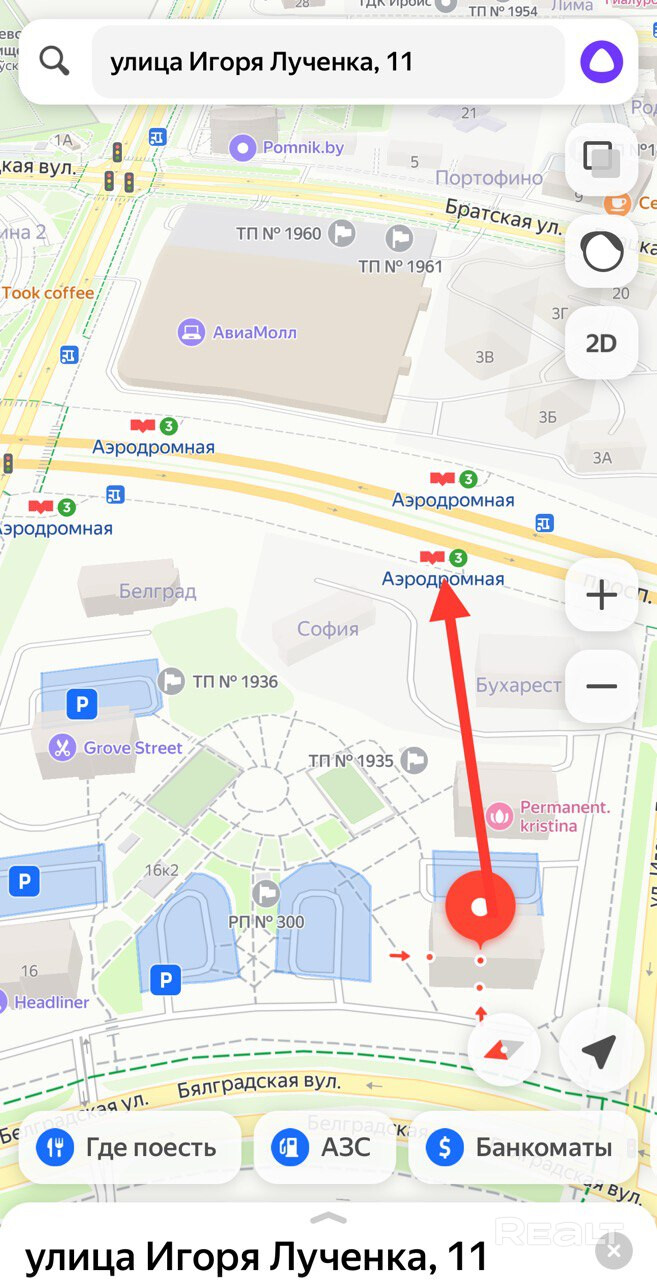This screenshot has width=657, height=1280.
Task: Select the Где поесть chip
Action: click(x=128, y=1147)
